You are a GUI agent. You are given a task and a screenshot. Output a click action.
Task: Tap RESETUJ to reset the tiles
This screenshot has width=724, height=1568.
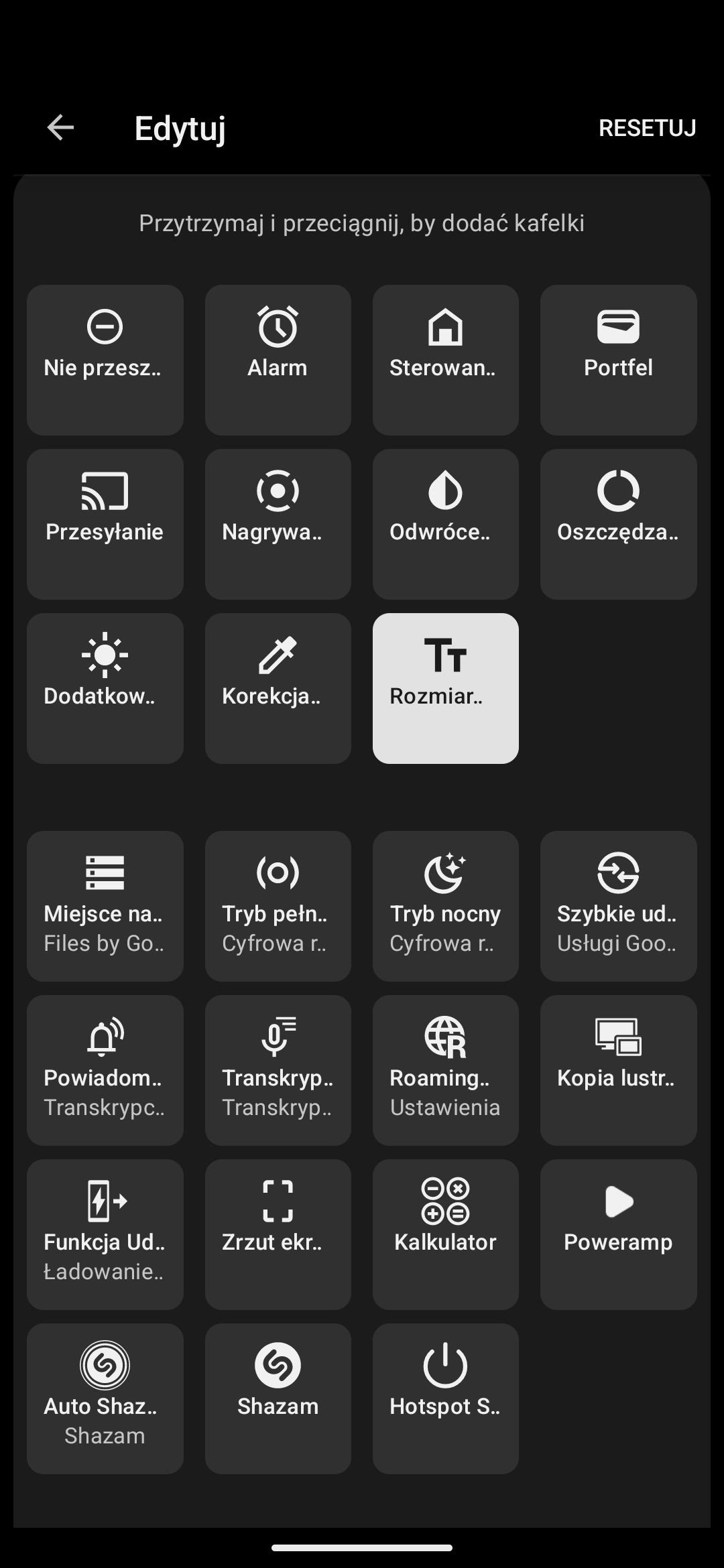(647, 128)
